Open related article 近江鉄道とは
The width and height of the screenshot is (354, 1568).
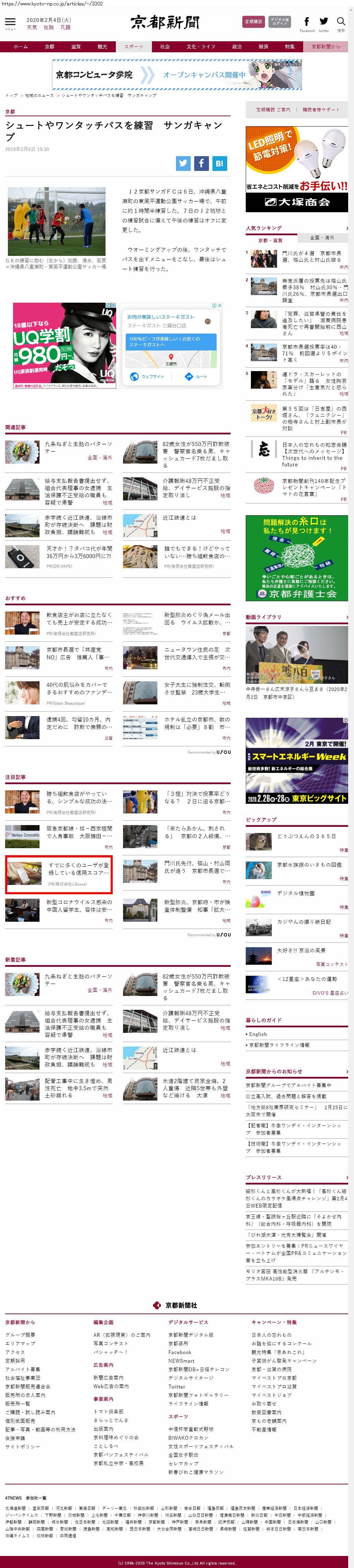pos(179,517)
